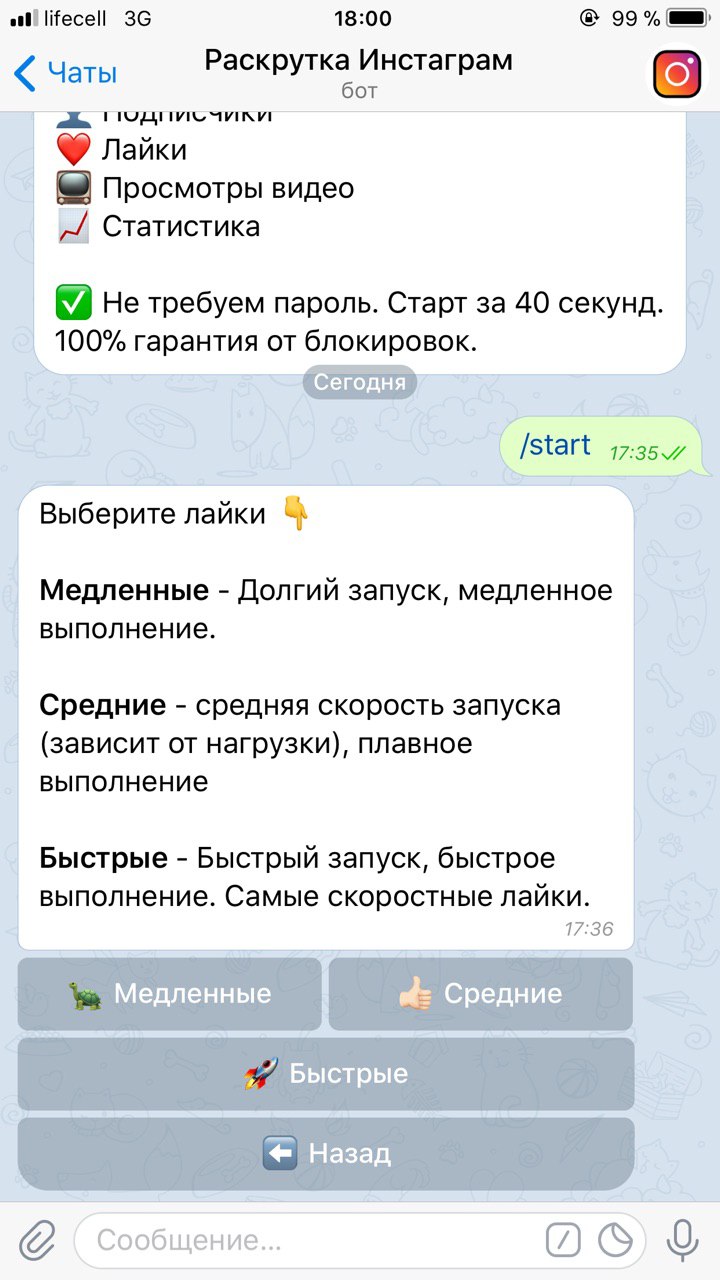The image size is (720, 1280).
Task: Open the sticker panel icon
Action: (615, 1241)
